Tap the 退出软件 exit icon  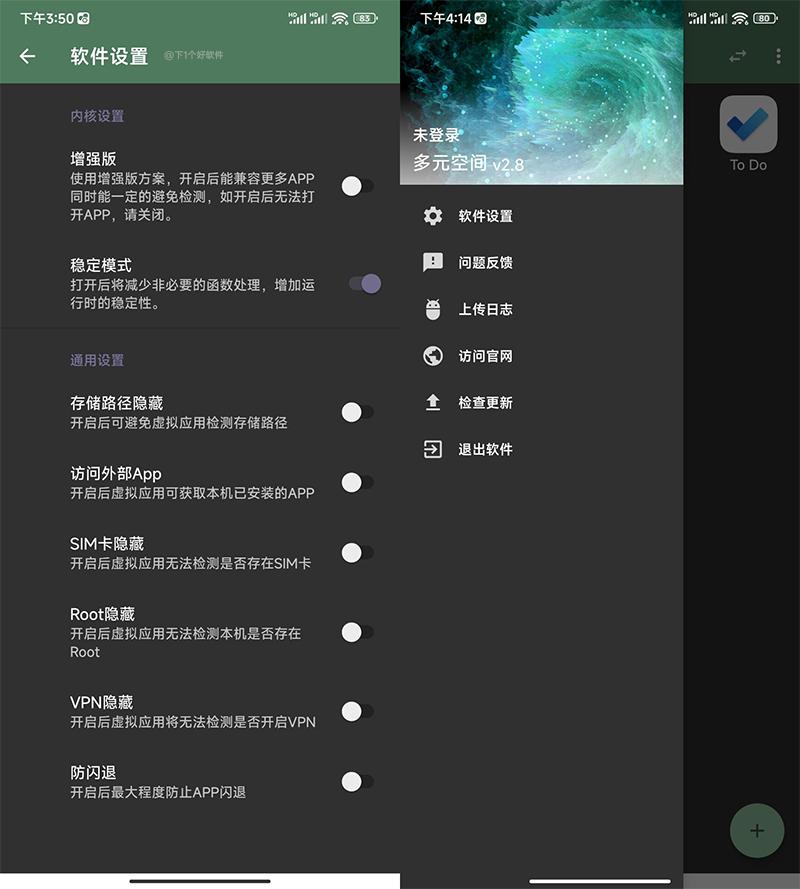433,449
